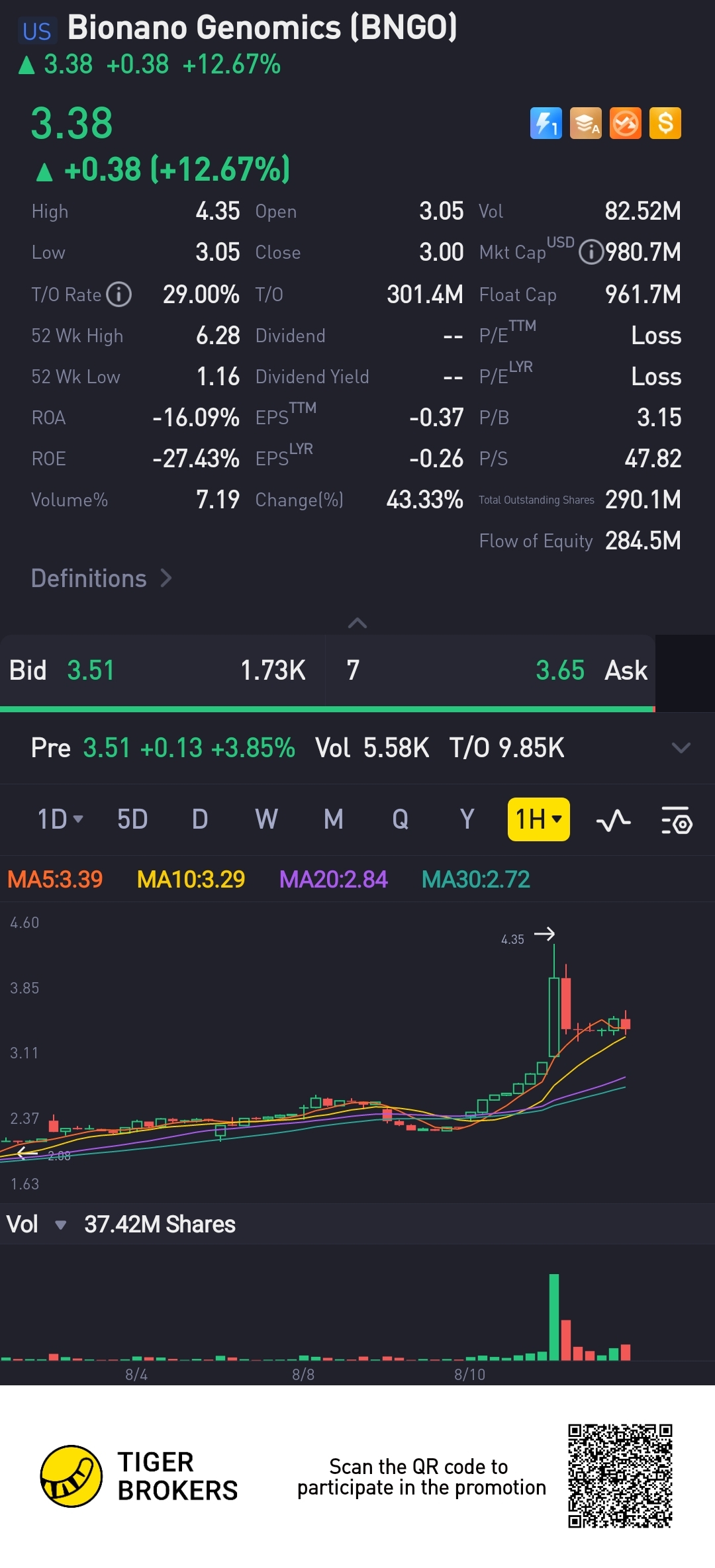Collapse the quote details with the up chevron
Image resolution: width=715 pixels, height=1568 pixels.
[358, 623]
